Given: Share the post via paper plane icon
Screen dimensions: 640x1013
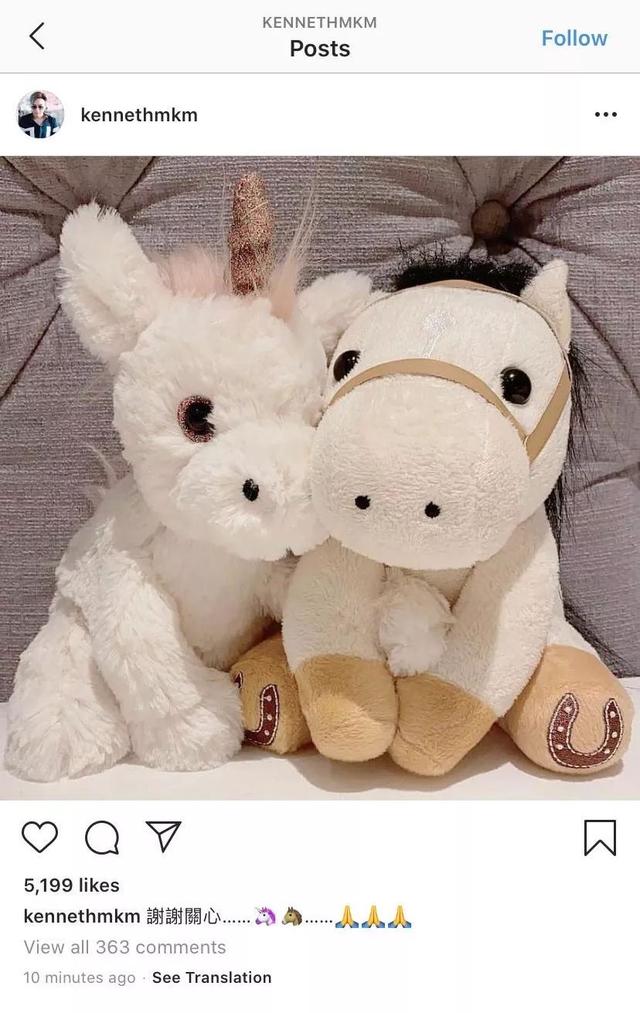Looking at the screenshot, I should point(163,836).
